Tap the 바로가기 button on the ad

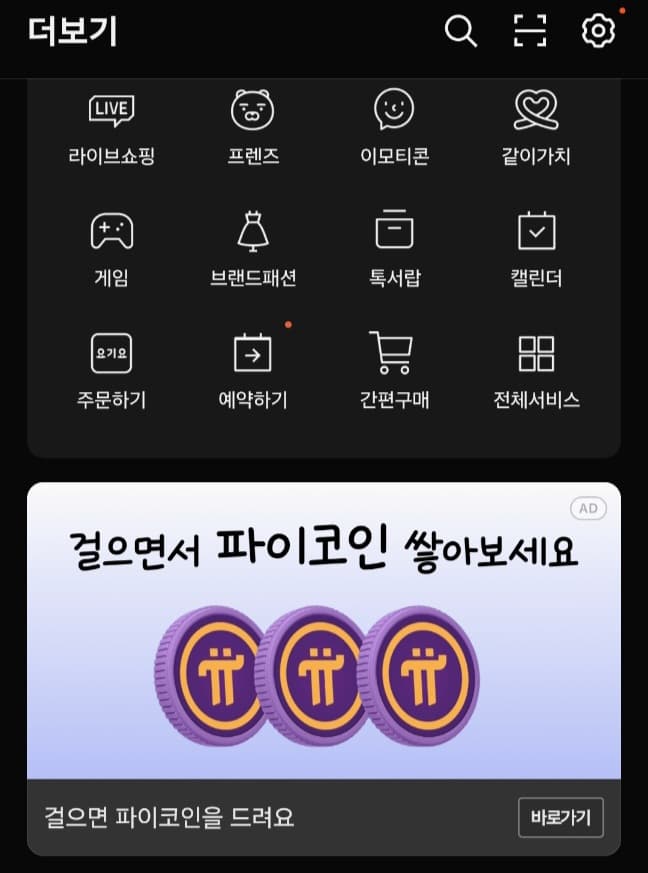561,818
